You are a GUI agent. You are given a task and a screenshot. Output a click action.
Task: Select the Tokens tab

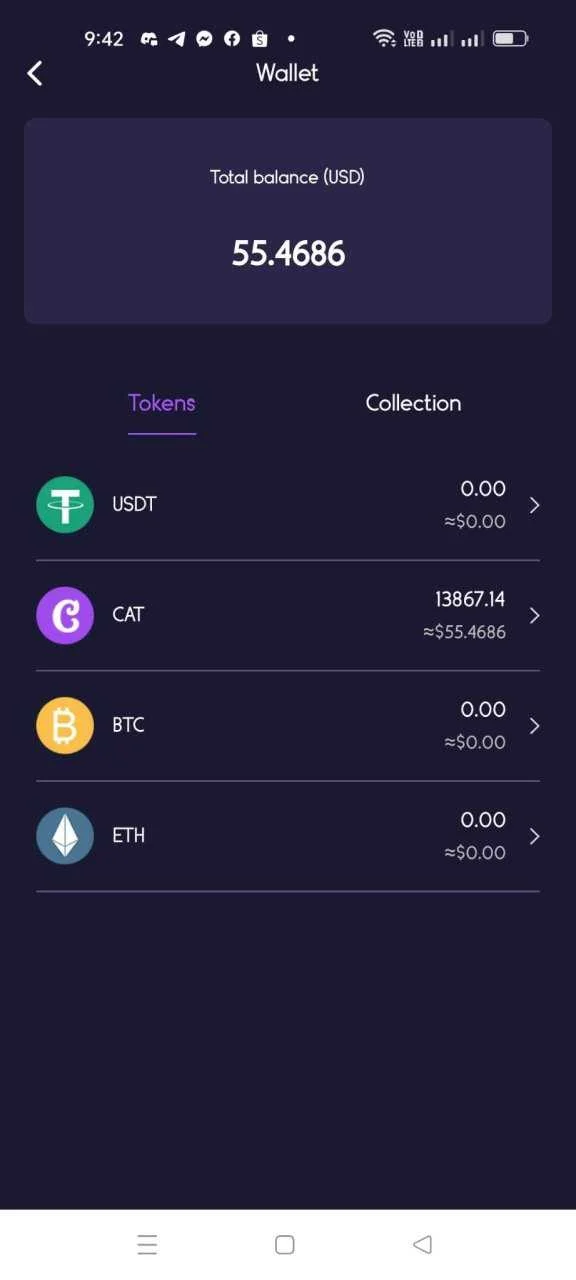(162, 403)
